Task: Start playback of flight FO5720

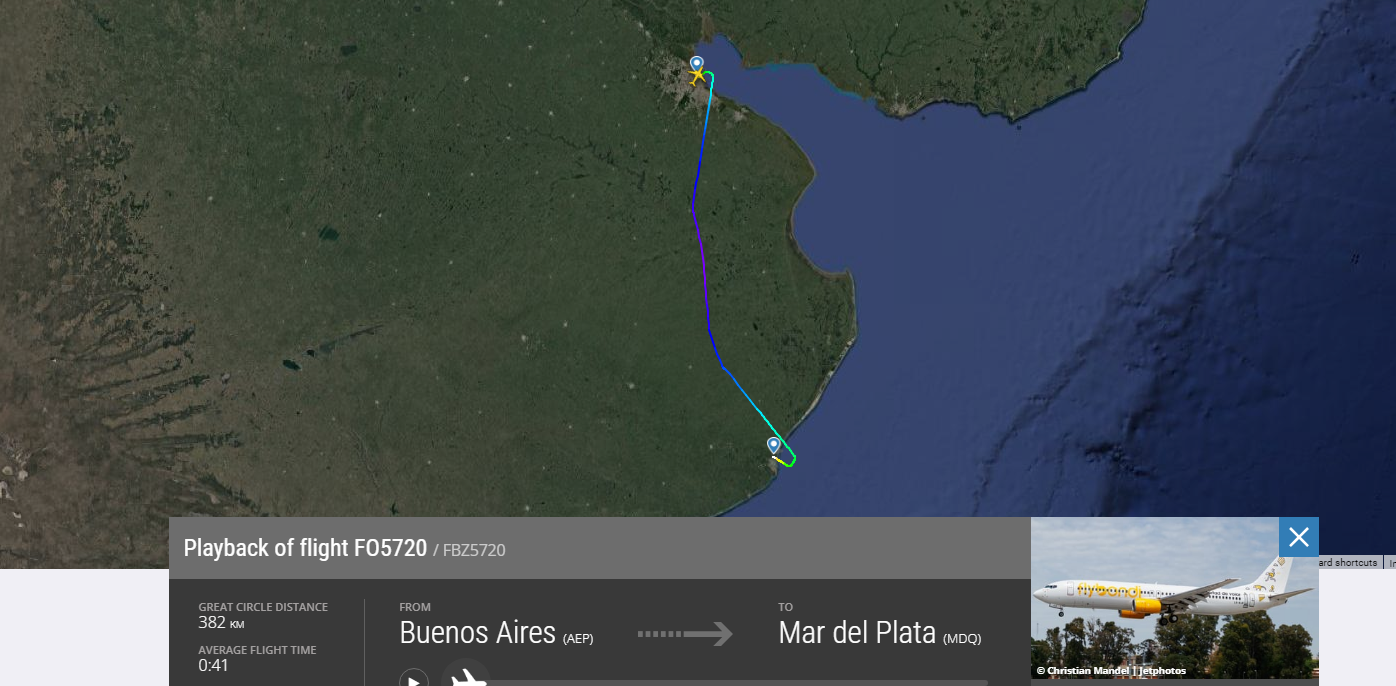Action: pyautogui.click(x=413, y=678)
